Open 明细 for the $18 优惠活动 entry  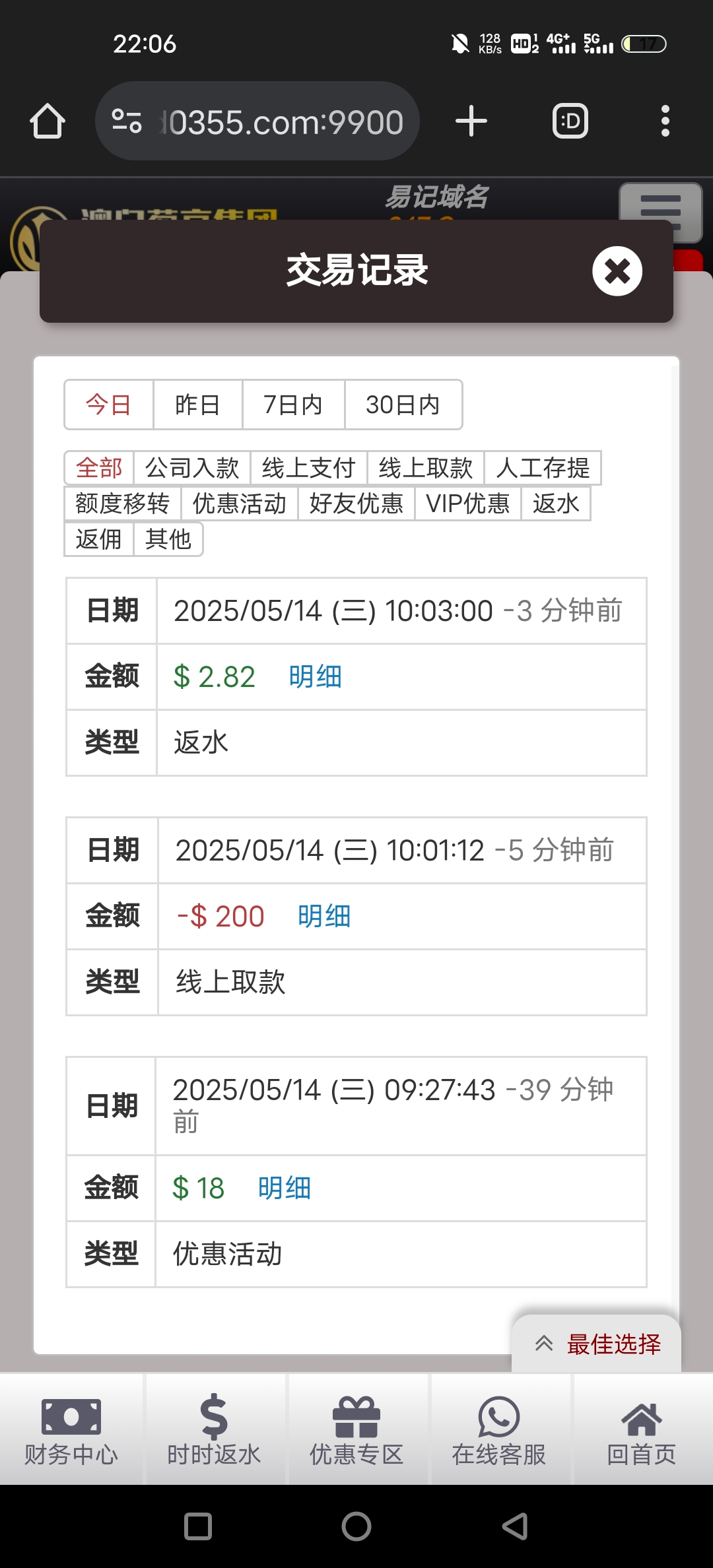(284, 1188)
